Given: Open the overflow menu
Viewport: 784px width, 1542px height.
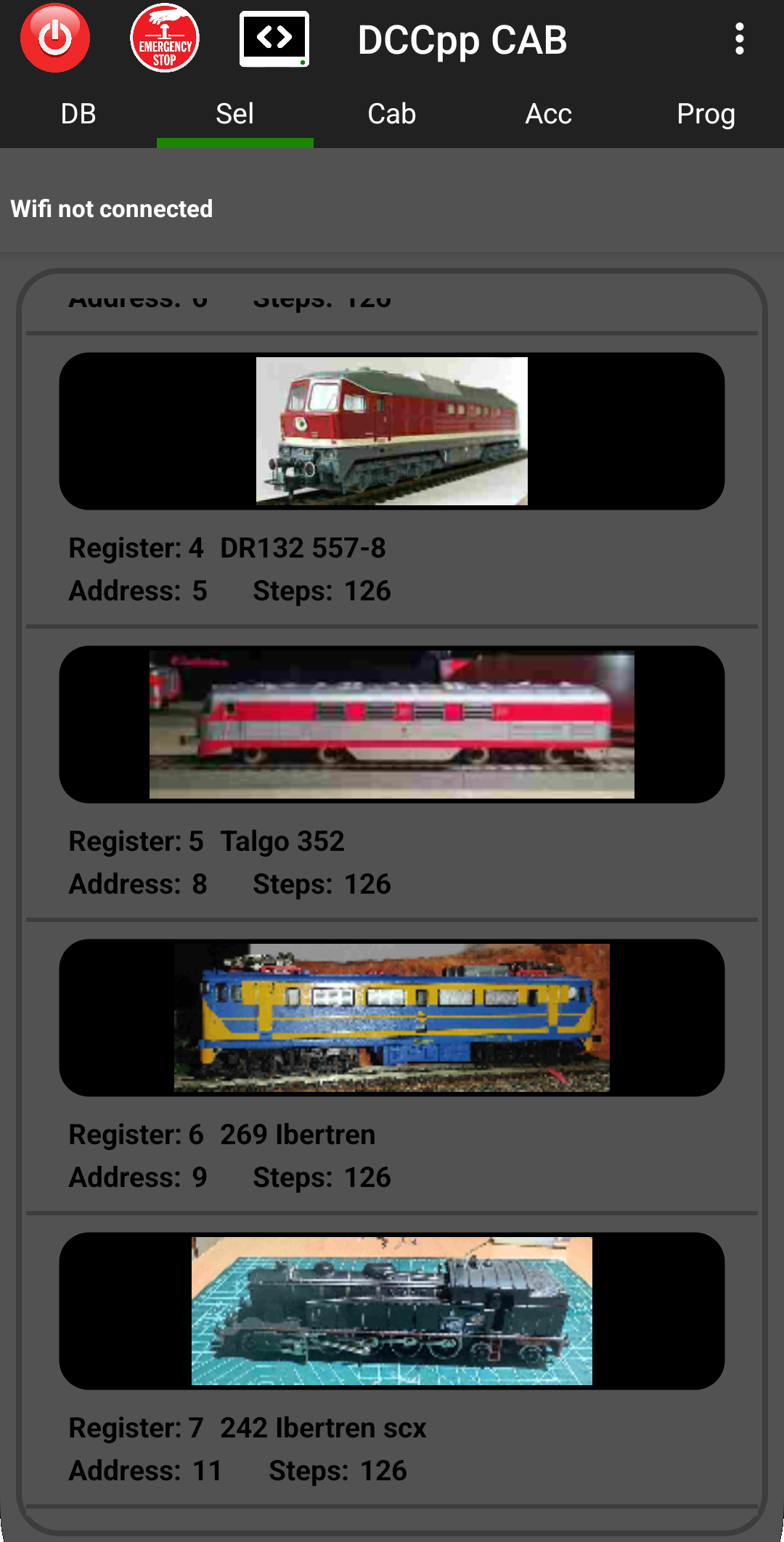Looking at the screenshot, I should 739,38.
